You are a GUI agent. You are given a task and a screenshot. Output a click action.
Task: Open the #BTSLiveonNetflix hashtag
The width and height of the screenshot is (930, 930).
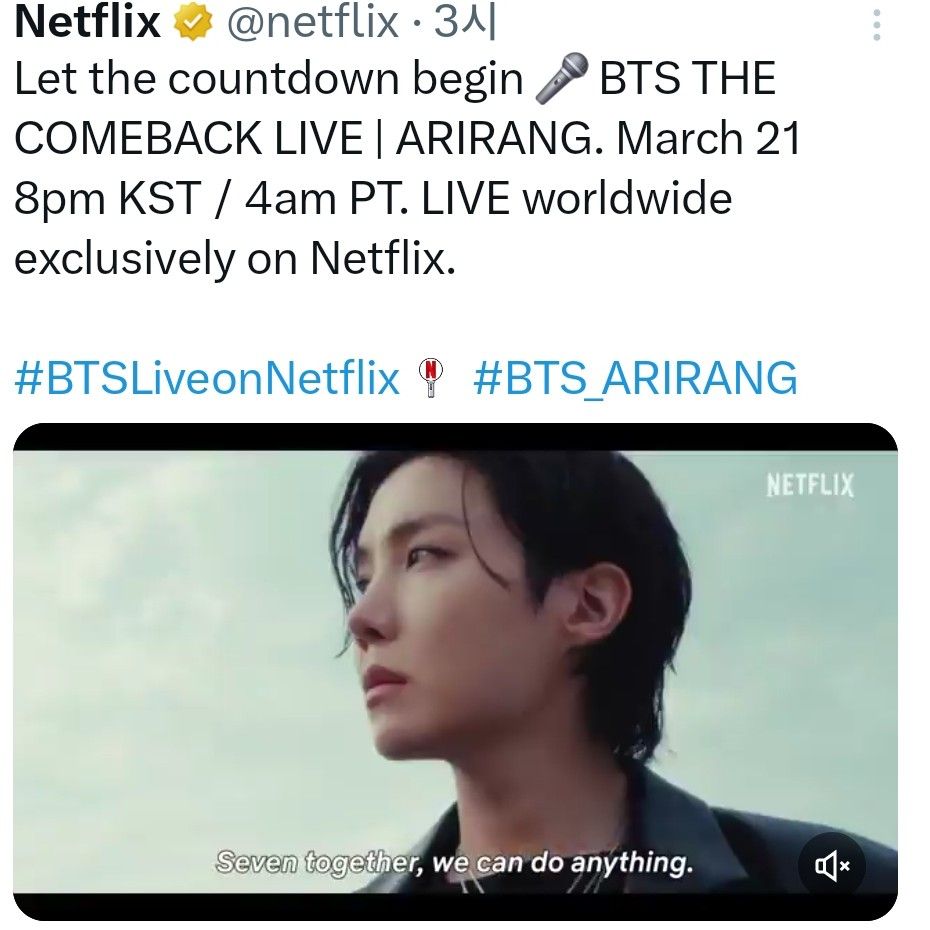point(207,379)
